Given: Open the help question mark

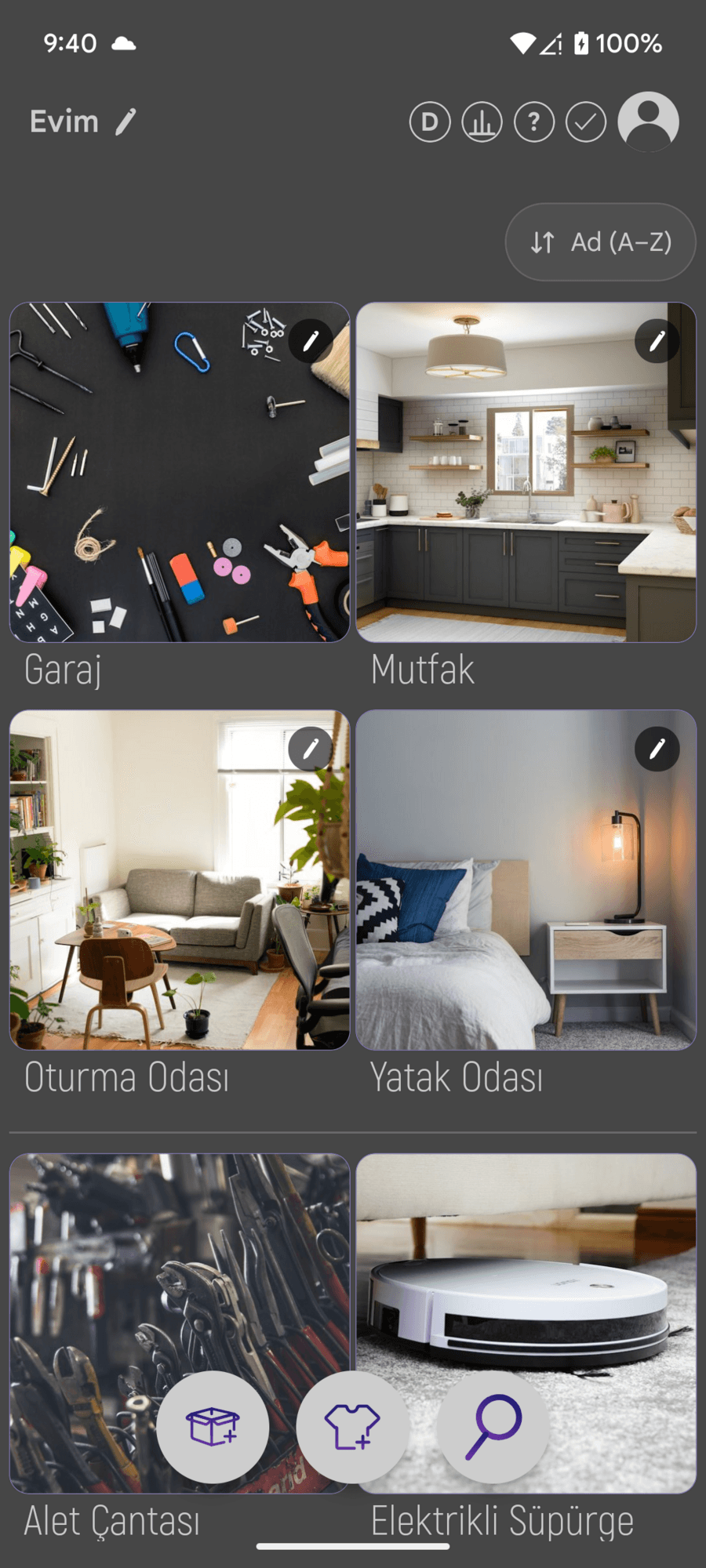Looking at the screenshot, I should tap(534, 122).
